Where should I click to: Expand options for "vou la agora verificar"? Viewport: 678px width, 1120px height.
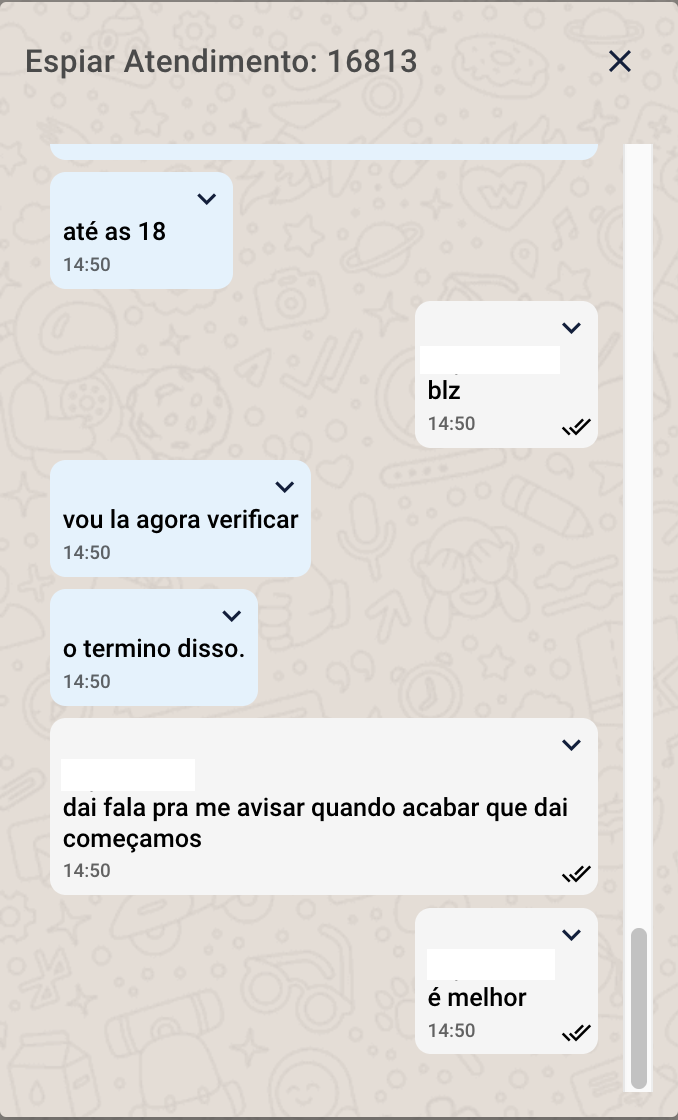[285, 487]
